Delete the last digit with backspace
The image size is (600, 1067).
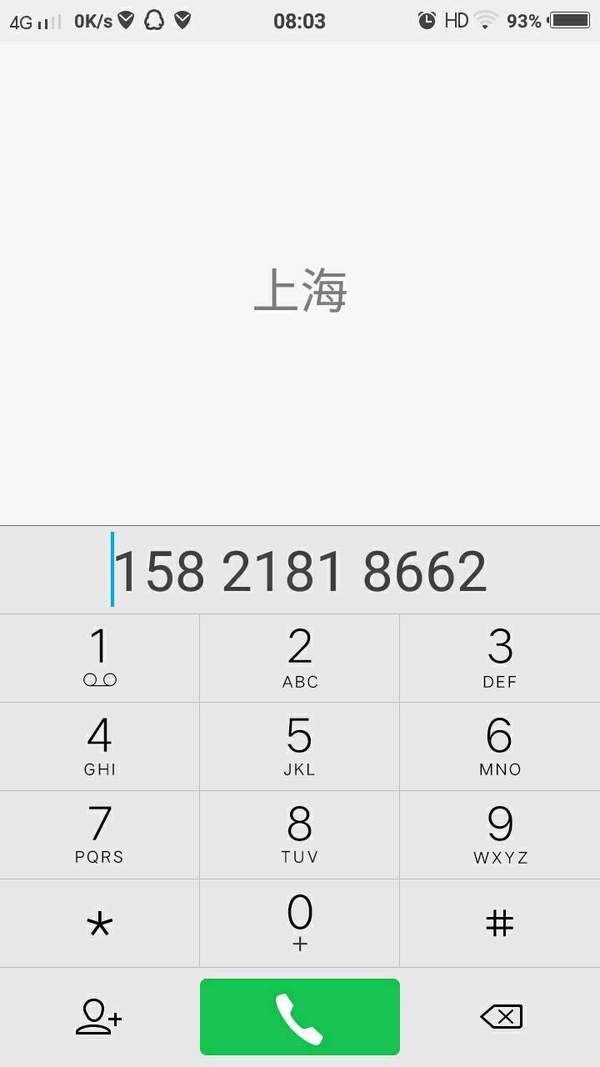tap(501, 1017)
